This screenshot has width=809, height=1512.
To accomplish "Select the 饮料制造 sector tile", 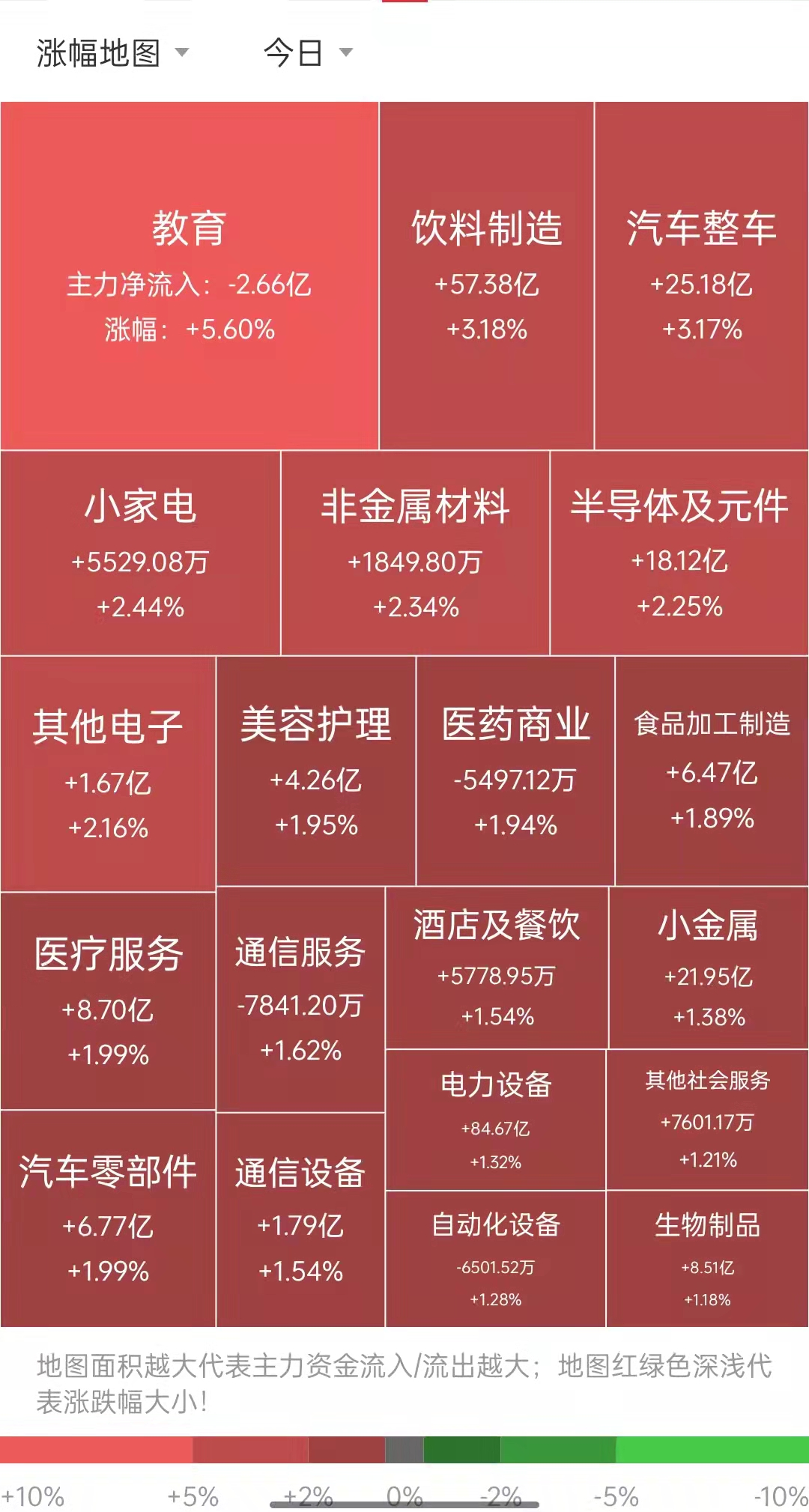I will pos(487,276).
